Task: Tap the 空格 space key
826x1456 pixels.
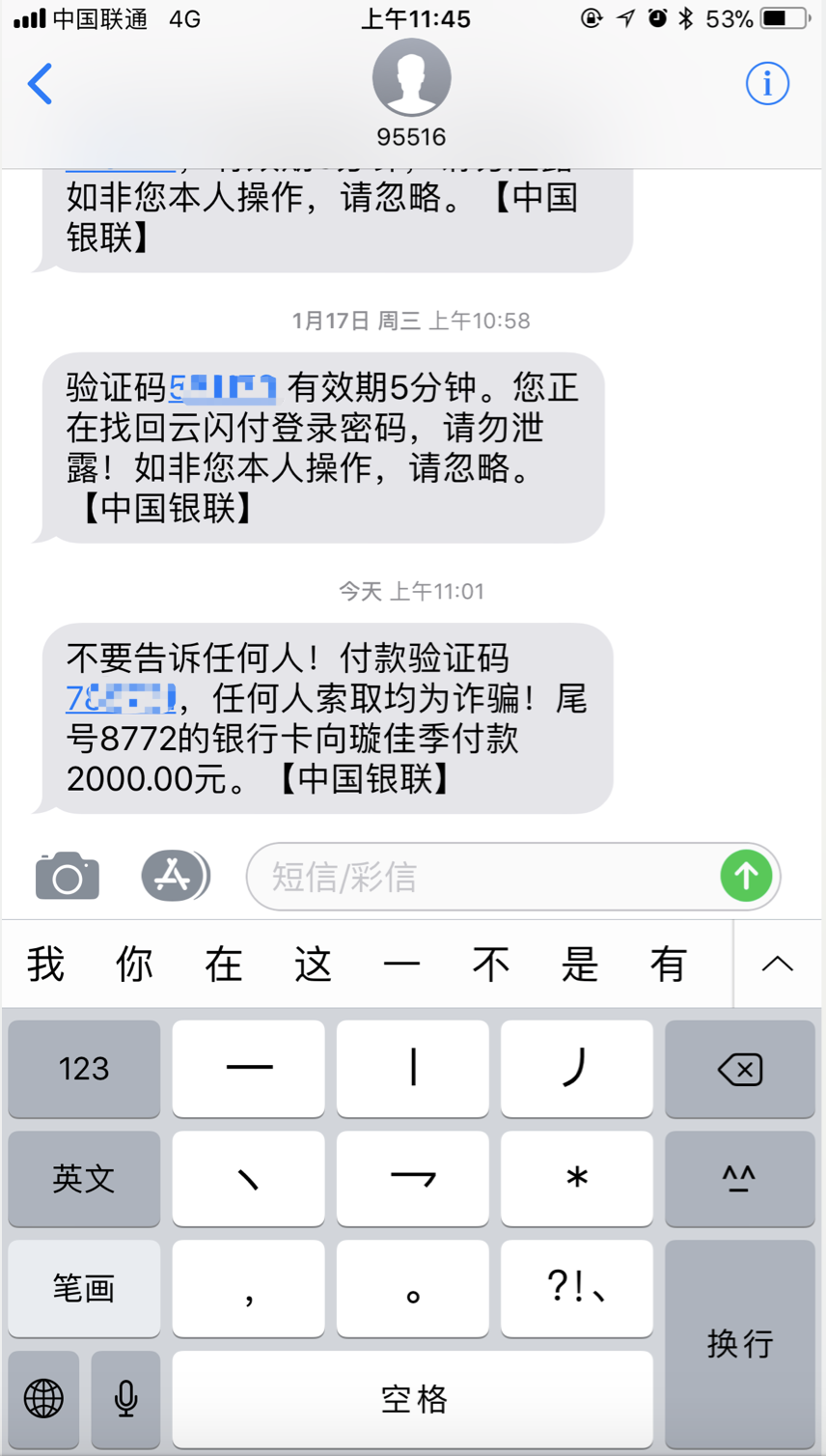Action: [413, 1398]
